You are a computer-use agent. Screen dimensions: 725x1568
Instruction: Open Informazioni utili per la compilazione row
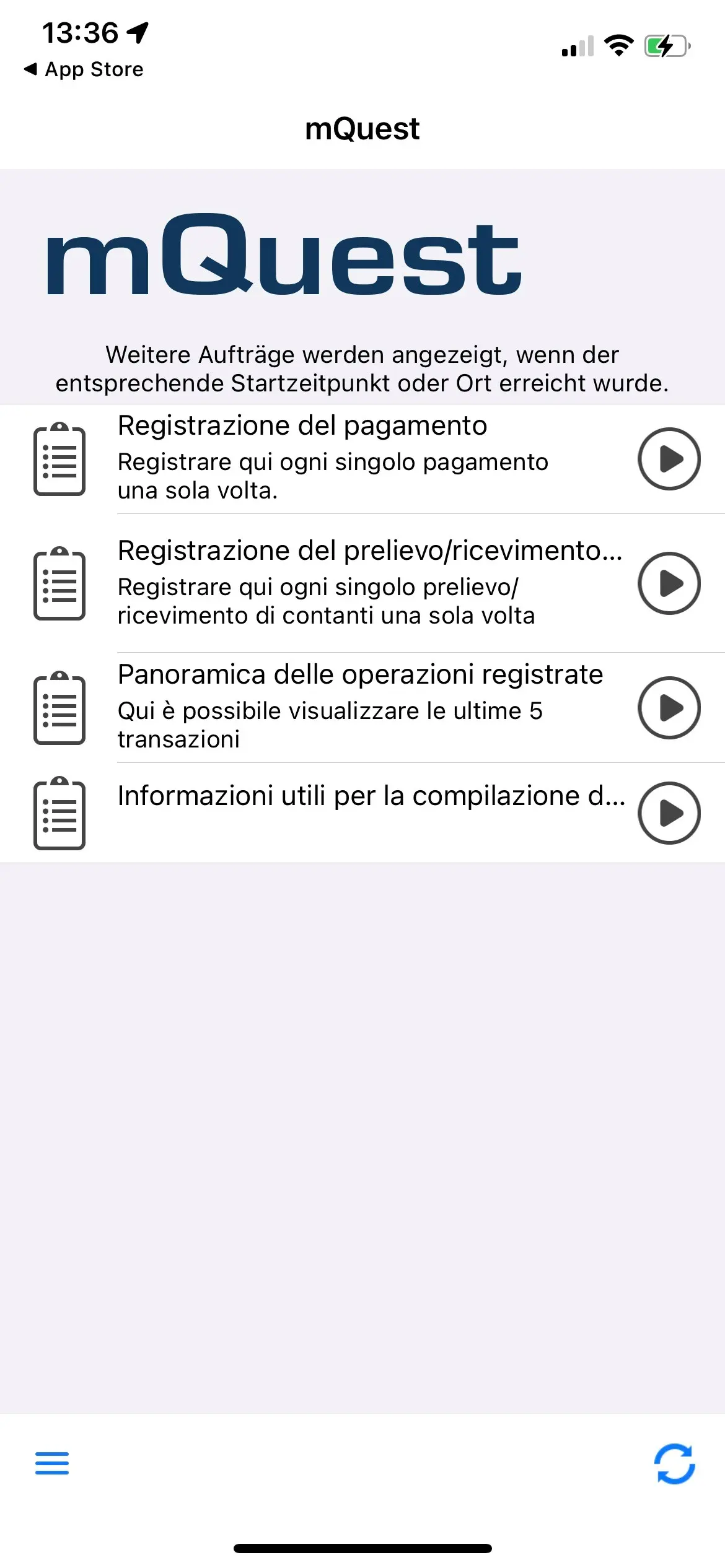tap(362, 813)
